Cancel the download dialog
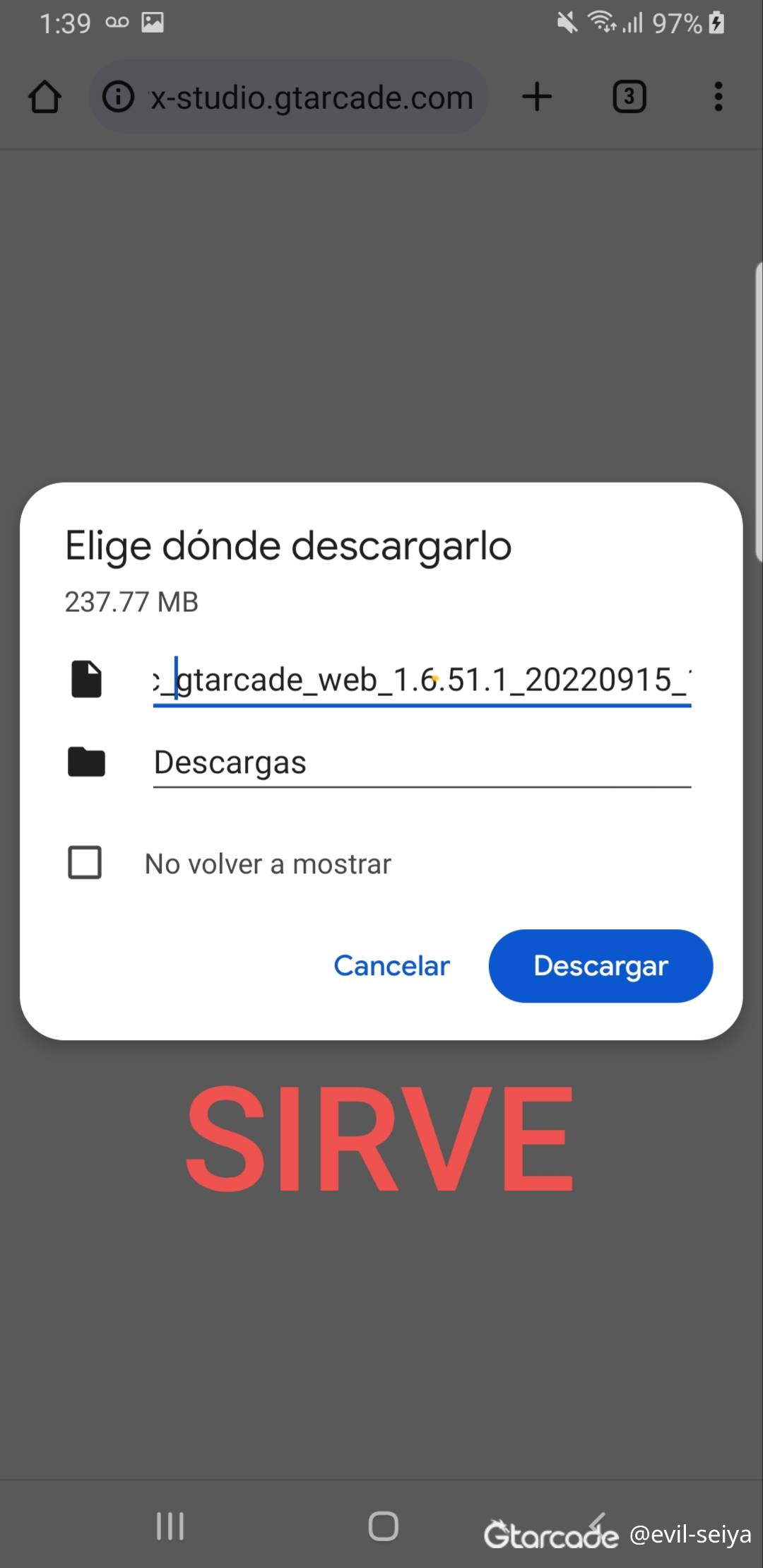This screenshot has height=1568, width=763. point(391,965)
